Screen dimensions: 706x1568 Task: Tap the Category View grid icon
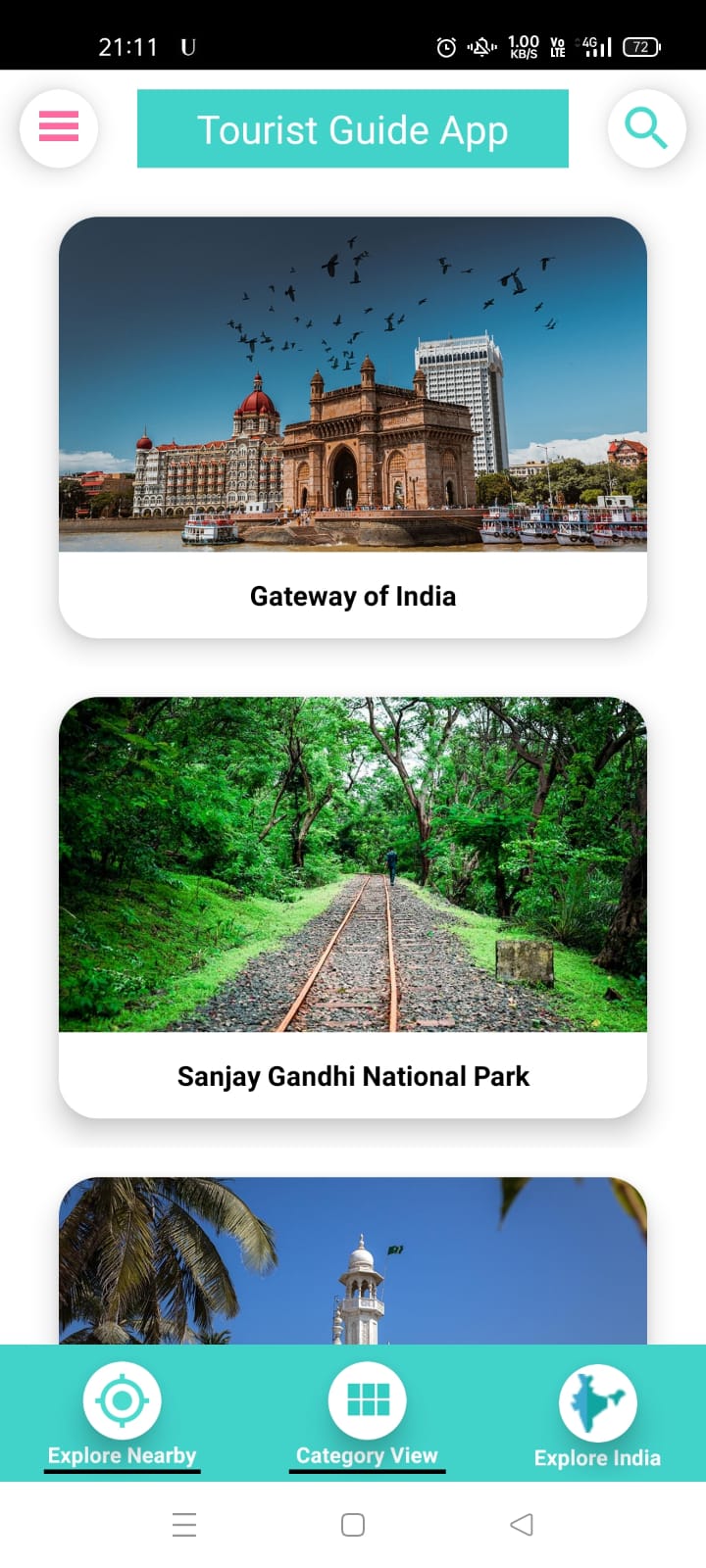tap(367, 1399)
